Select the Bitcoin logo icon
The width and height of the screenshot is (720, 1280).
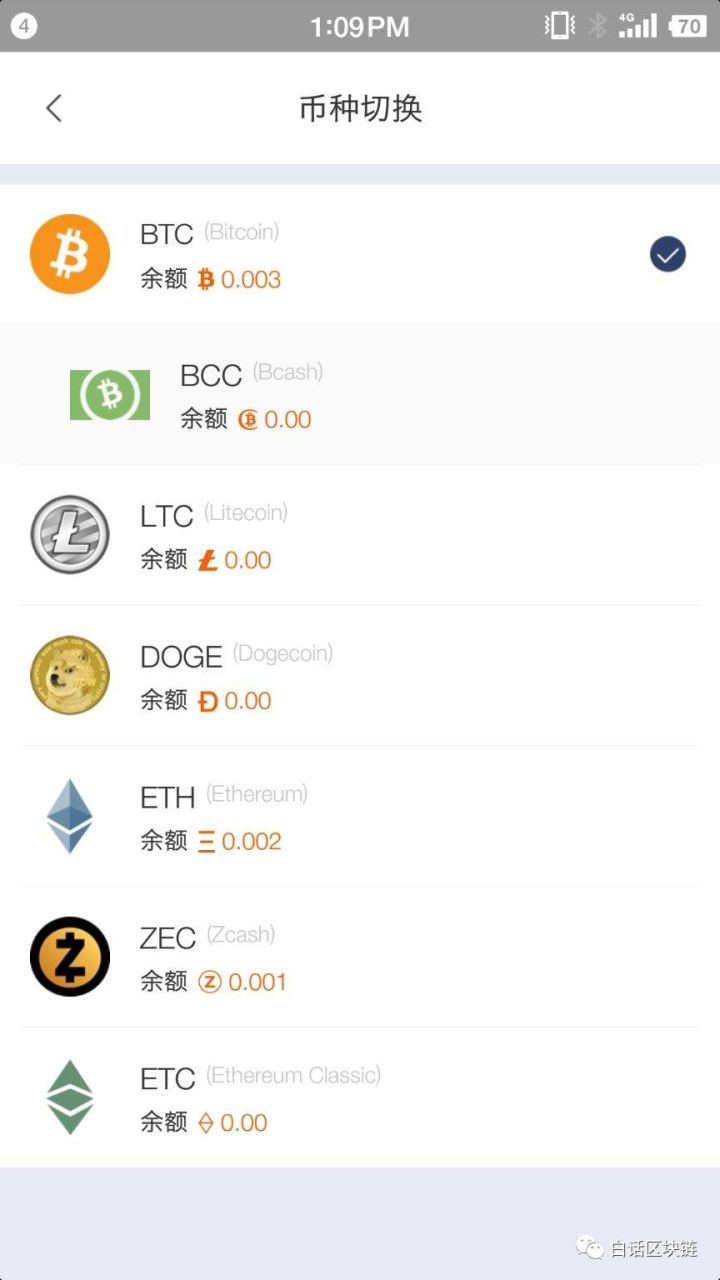point(69,254)
